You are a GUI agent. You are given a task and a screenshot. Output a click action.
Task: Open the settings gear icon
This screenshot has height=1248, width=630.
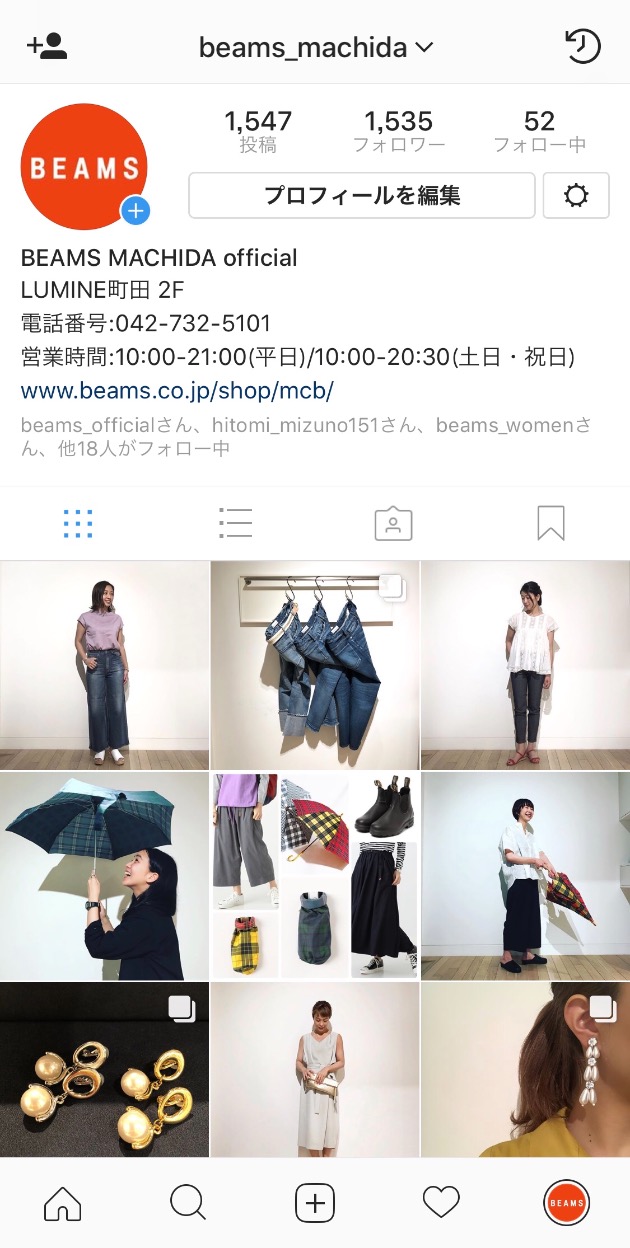pos(576,195)
